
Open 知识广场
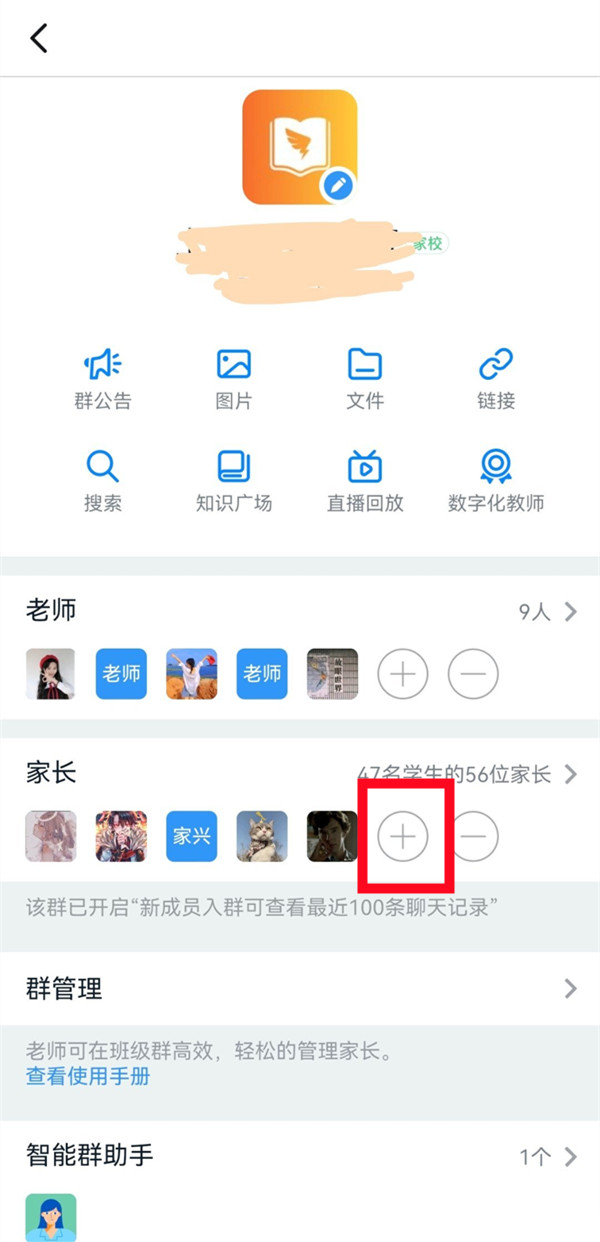tap(234, 482)
